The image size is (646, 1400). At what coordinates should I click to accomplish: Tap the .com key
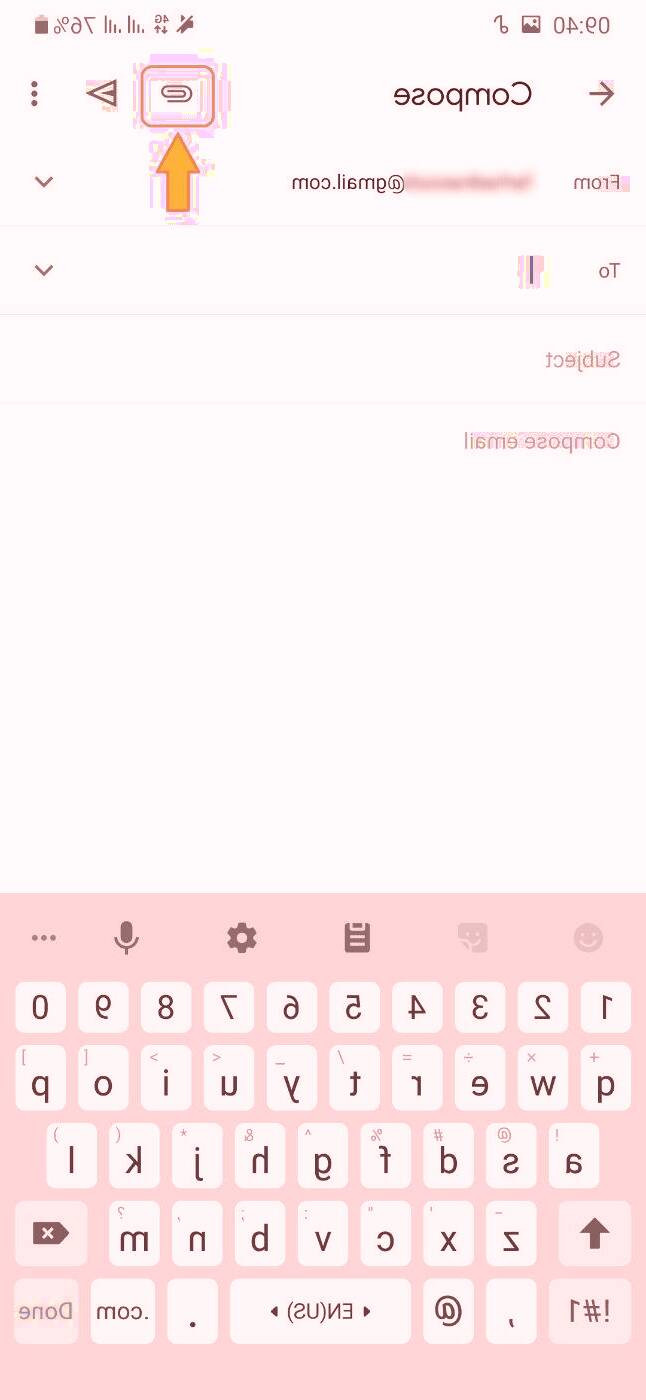tap(123, 1311)
